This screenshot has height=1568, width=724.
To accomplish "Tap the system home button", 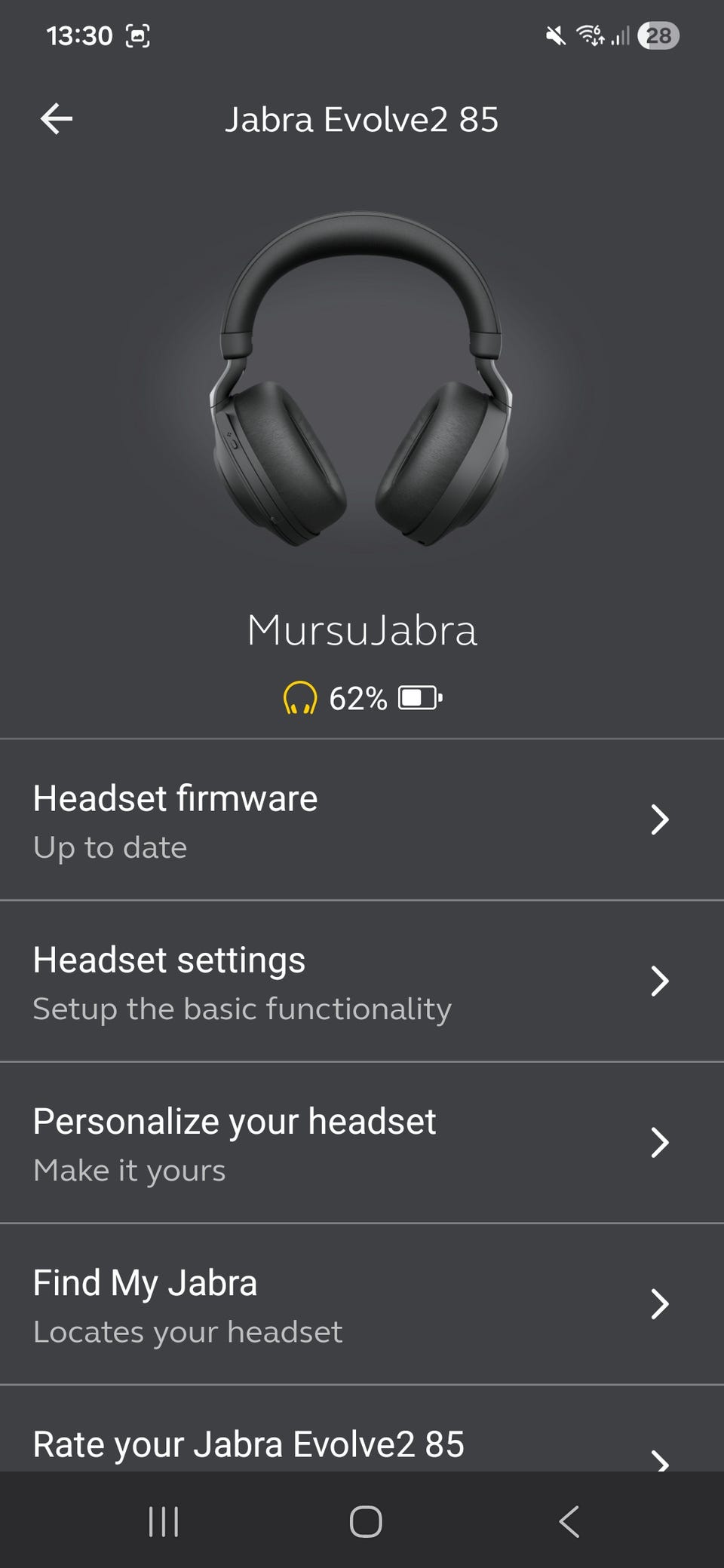I will [366, 1521].
